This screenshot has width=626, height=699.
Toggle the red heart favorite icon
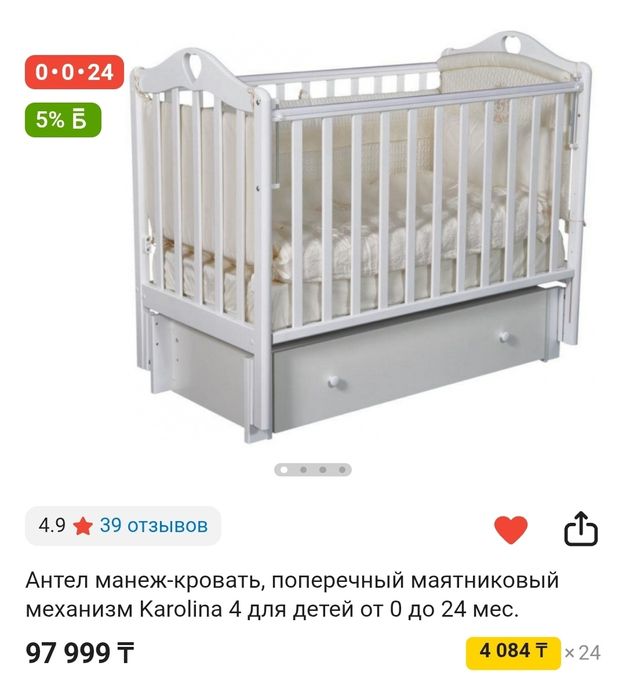[511, 529]
